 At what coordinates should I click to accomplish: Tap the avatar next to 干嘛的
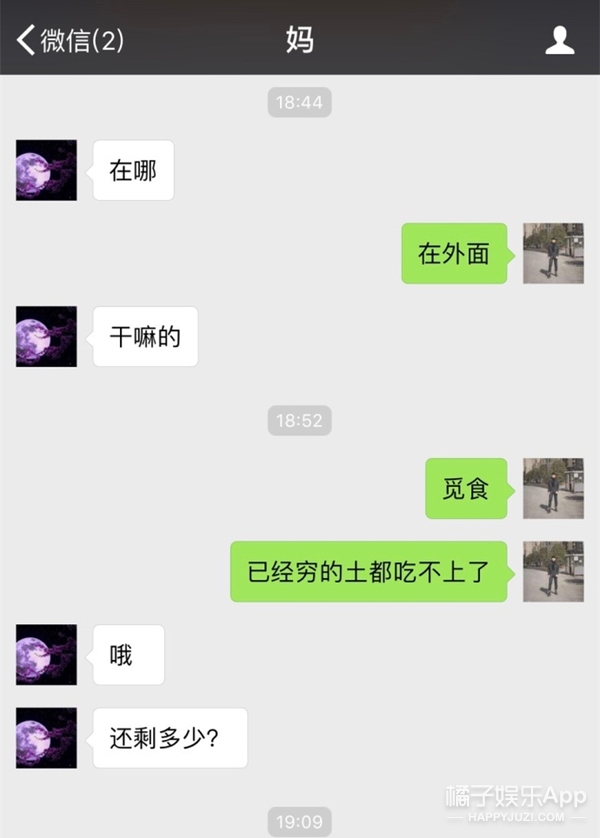tap(46, 336)
